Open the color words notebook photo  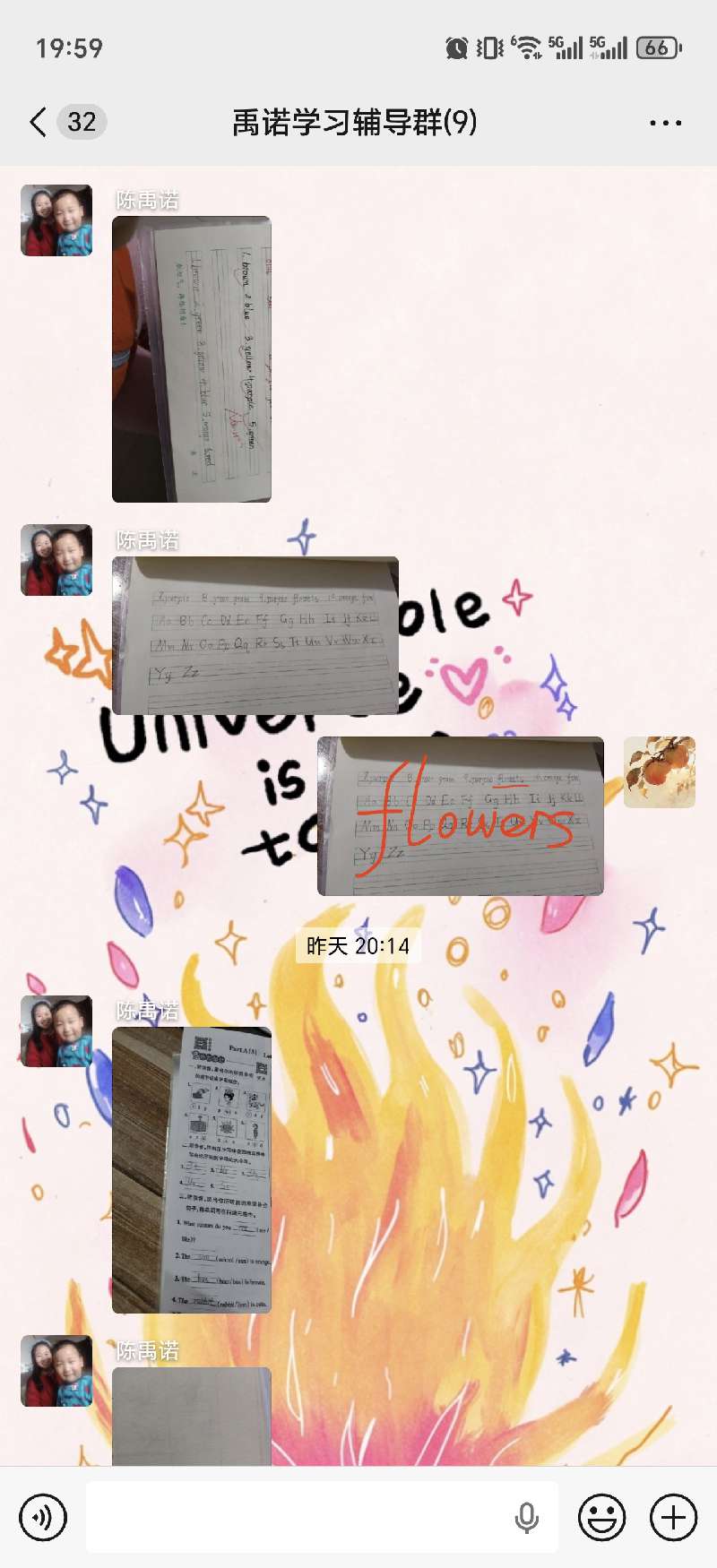(192, 358)
